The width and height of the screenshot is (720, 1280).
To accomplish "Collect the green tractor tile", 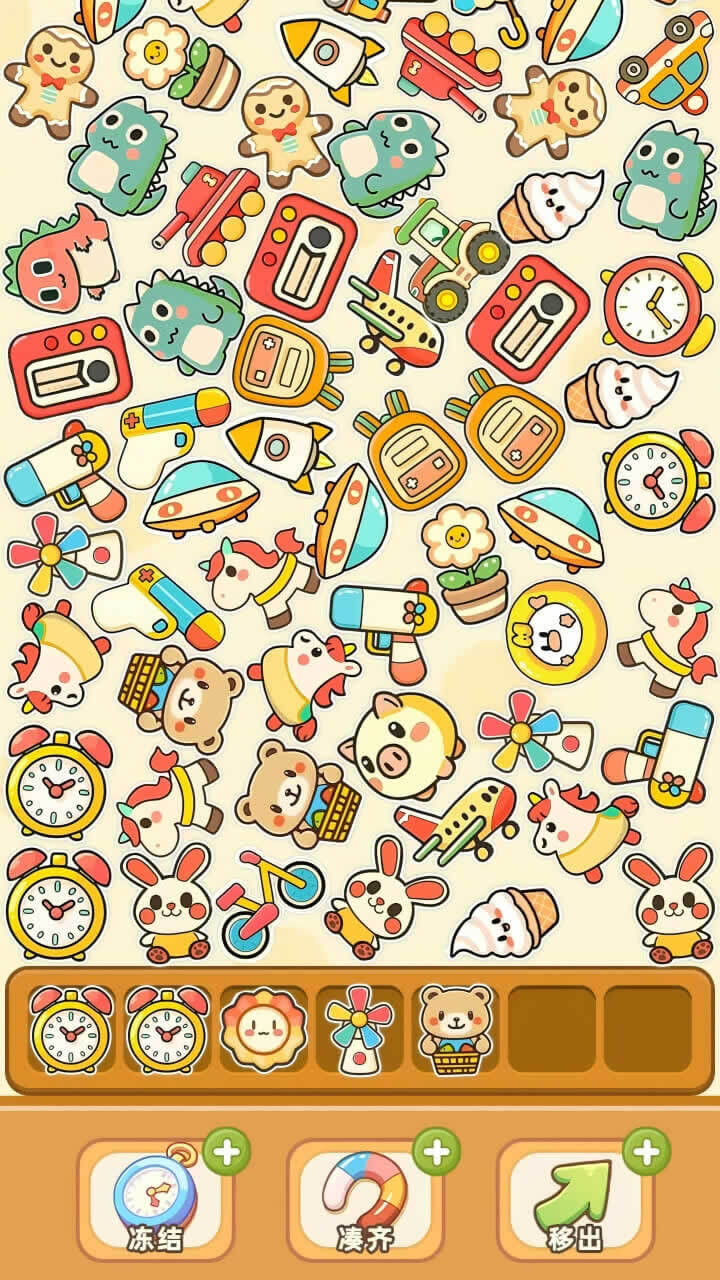I will [x=450, y=252].
